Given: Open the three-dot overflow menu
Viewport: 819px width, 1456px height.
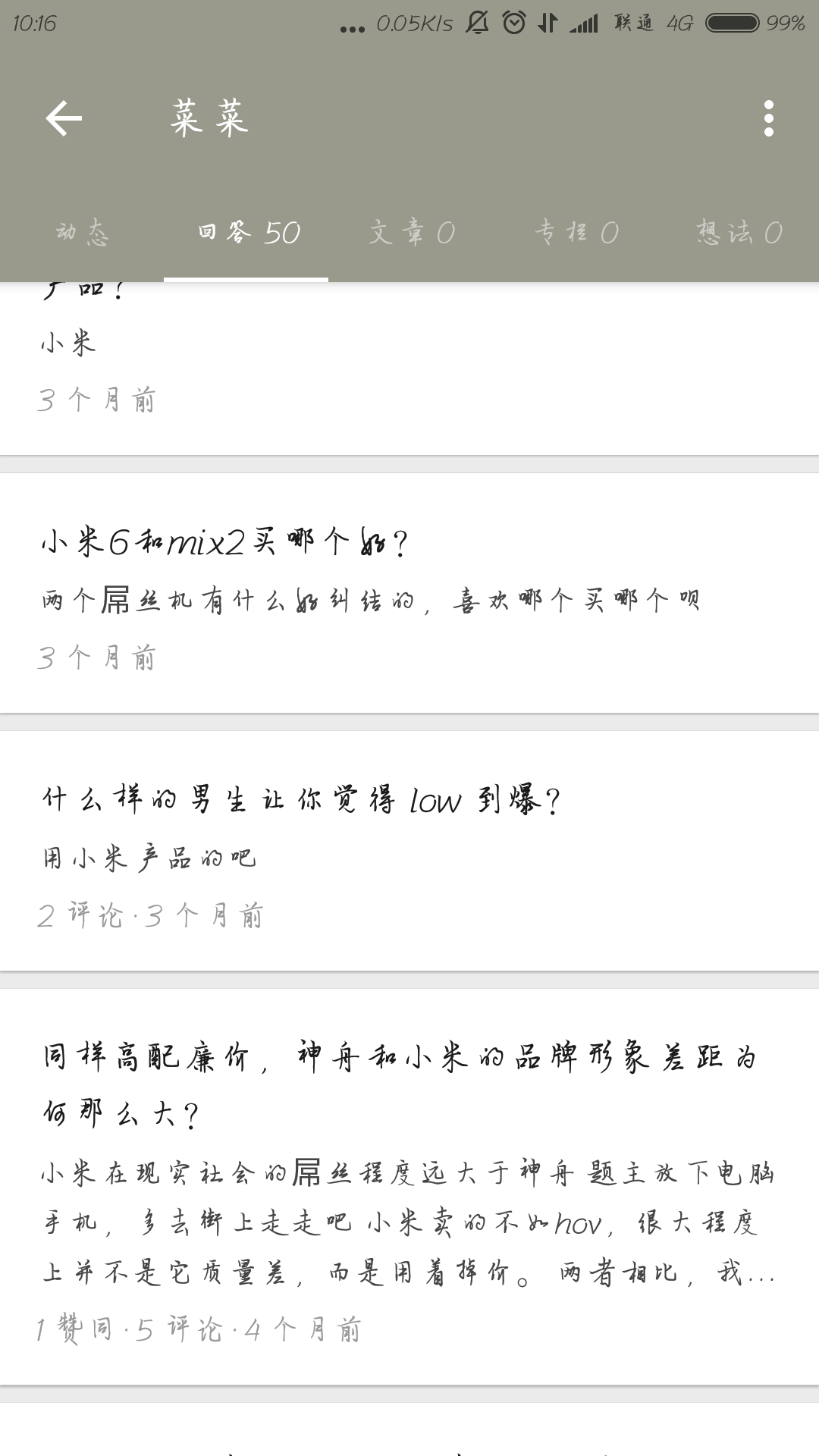Looking at the screenshot, I should pyautogui.click(x=770, y=118).
